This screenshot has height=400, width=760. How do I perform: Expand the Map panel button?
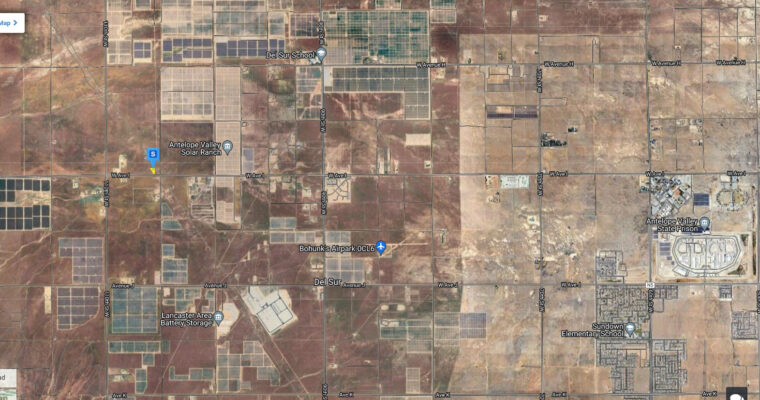pos(10,21)
